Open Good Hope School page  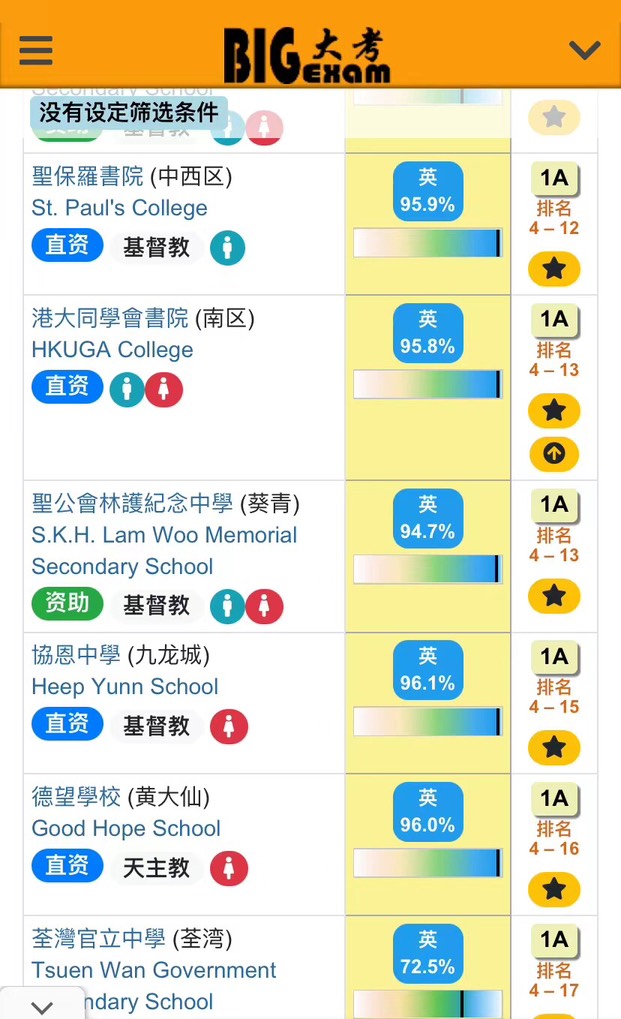click(126, 829)
